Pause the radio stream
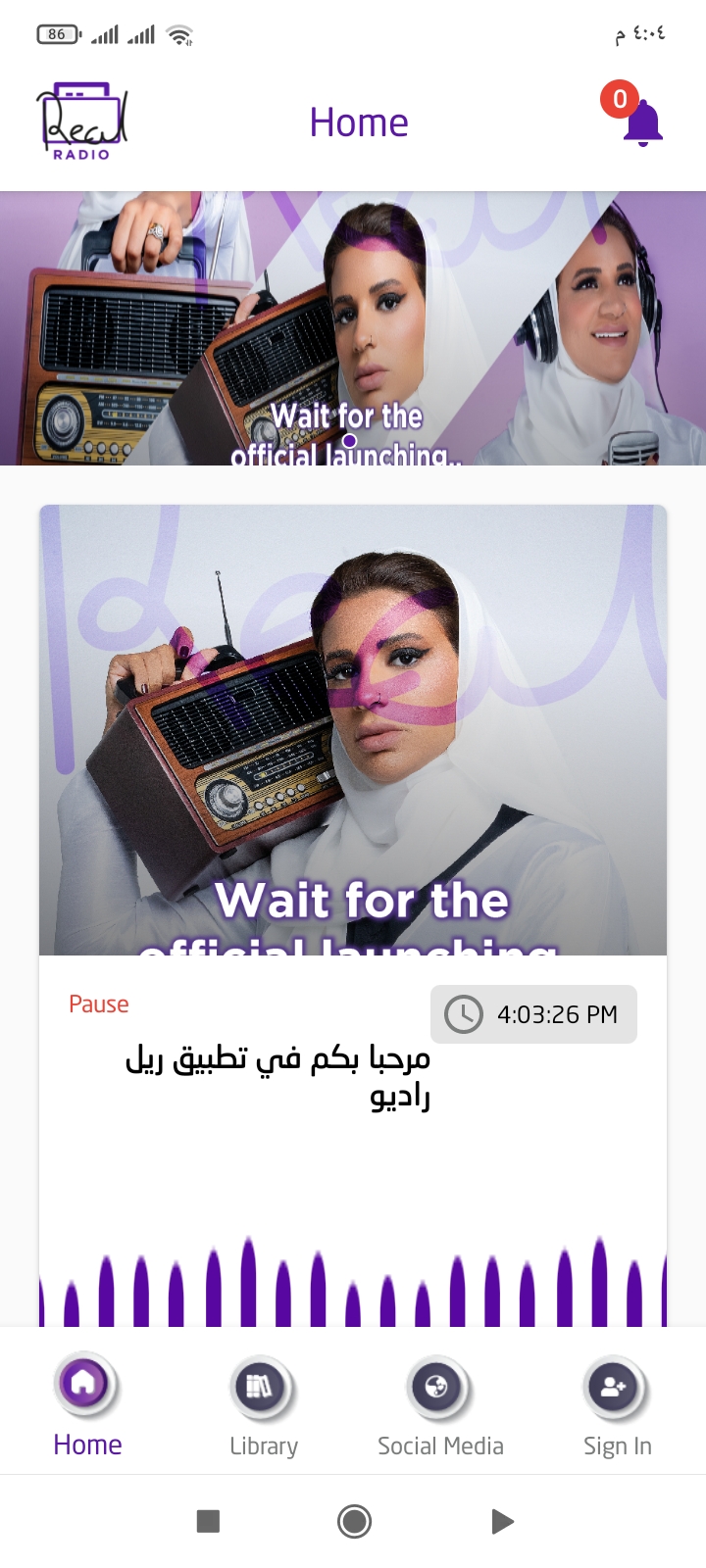 (99, 1004)
